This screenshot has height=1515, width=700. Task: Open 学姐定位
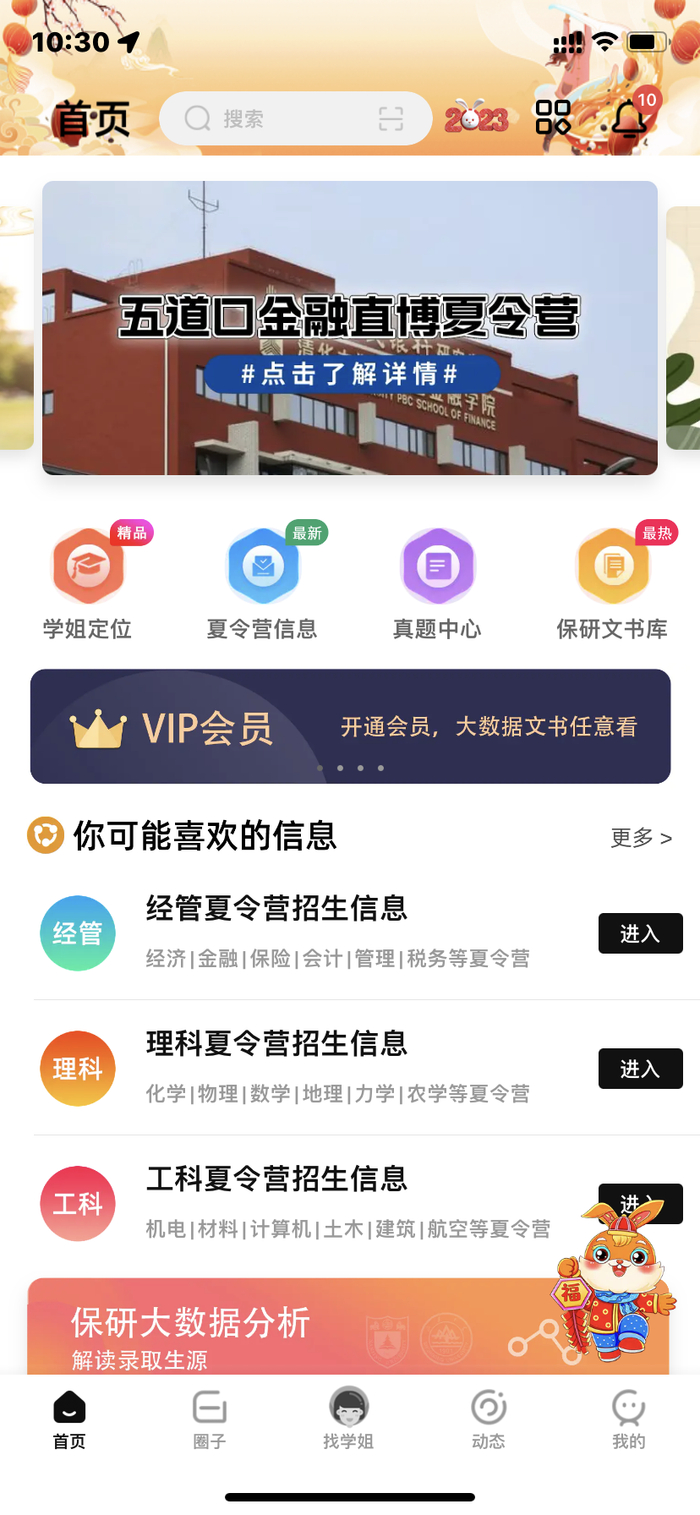point(88,583)
